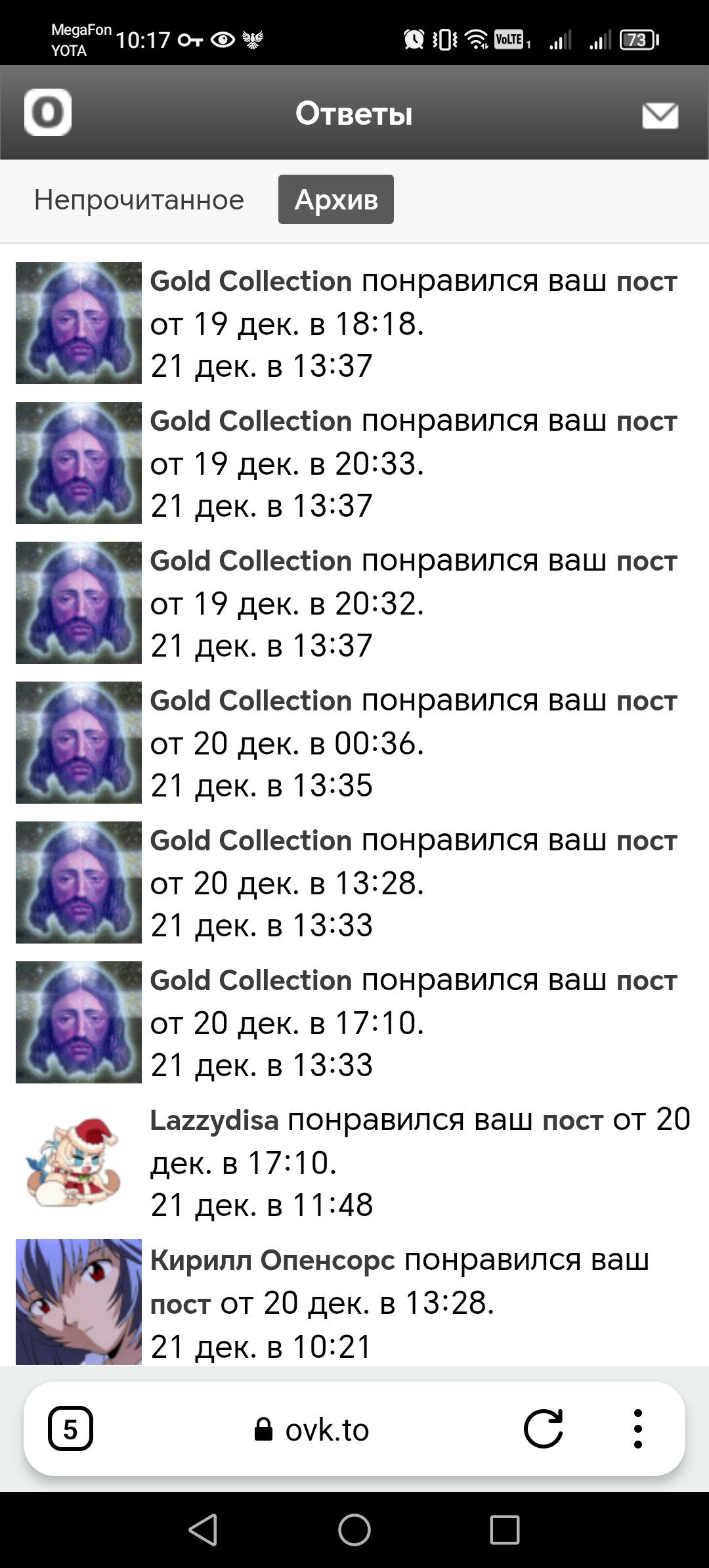Image resolution: width=709 pixels, height=1568 pixels.
Task: Open the OpenVK logo menu button
Action: [48, 112]
